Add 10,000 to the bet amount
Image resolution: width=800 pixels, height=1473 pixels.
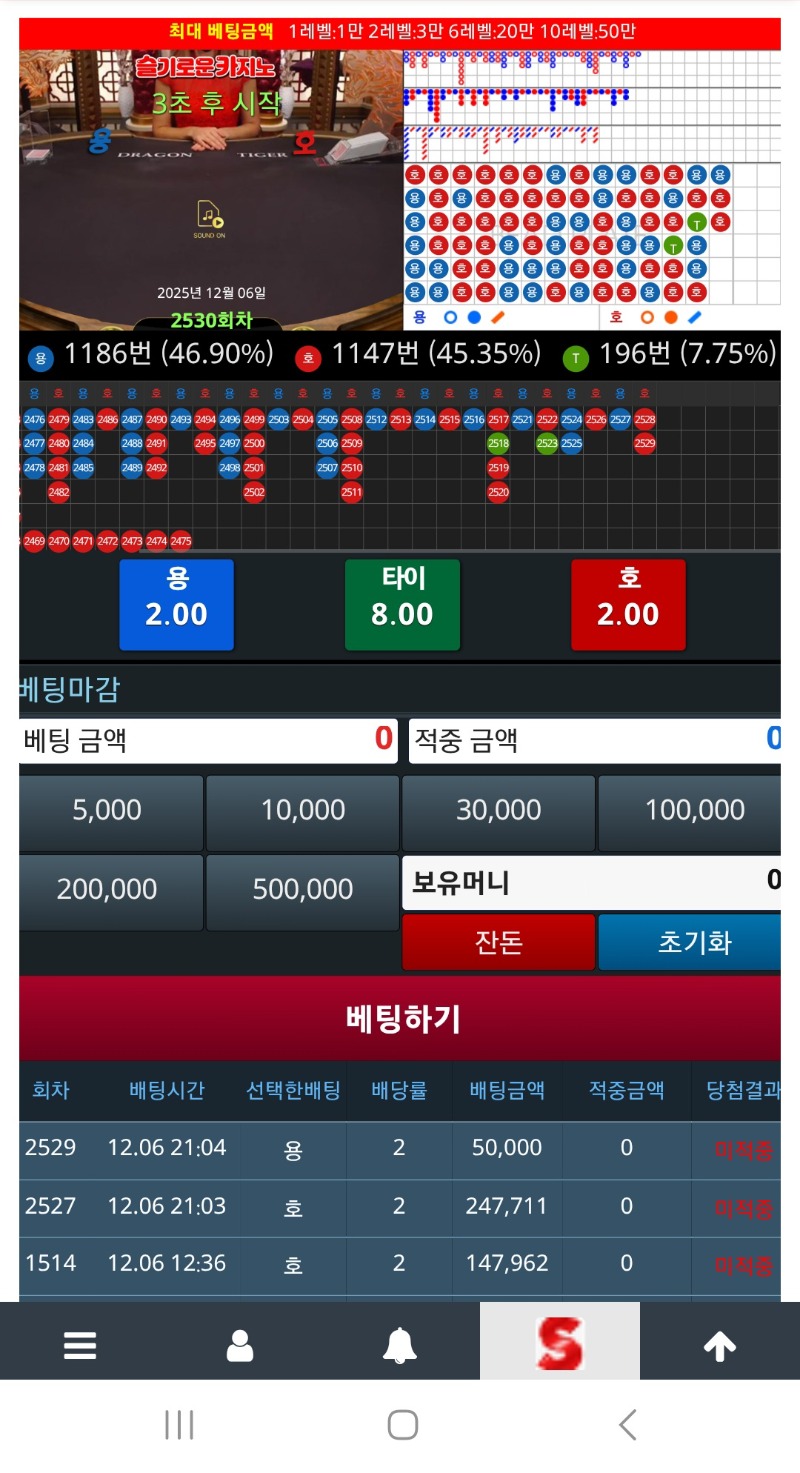[x=302, y=810]
